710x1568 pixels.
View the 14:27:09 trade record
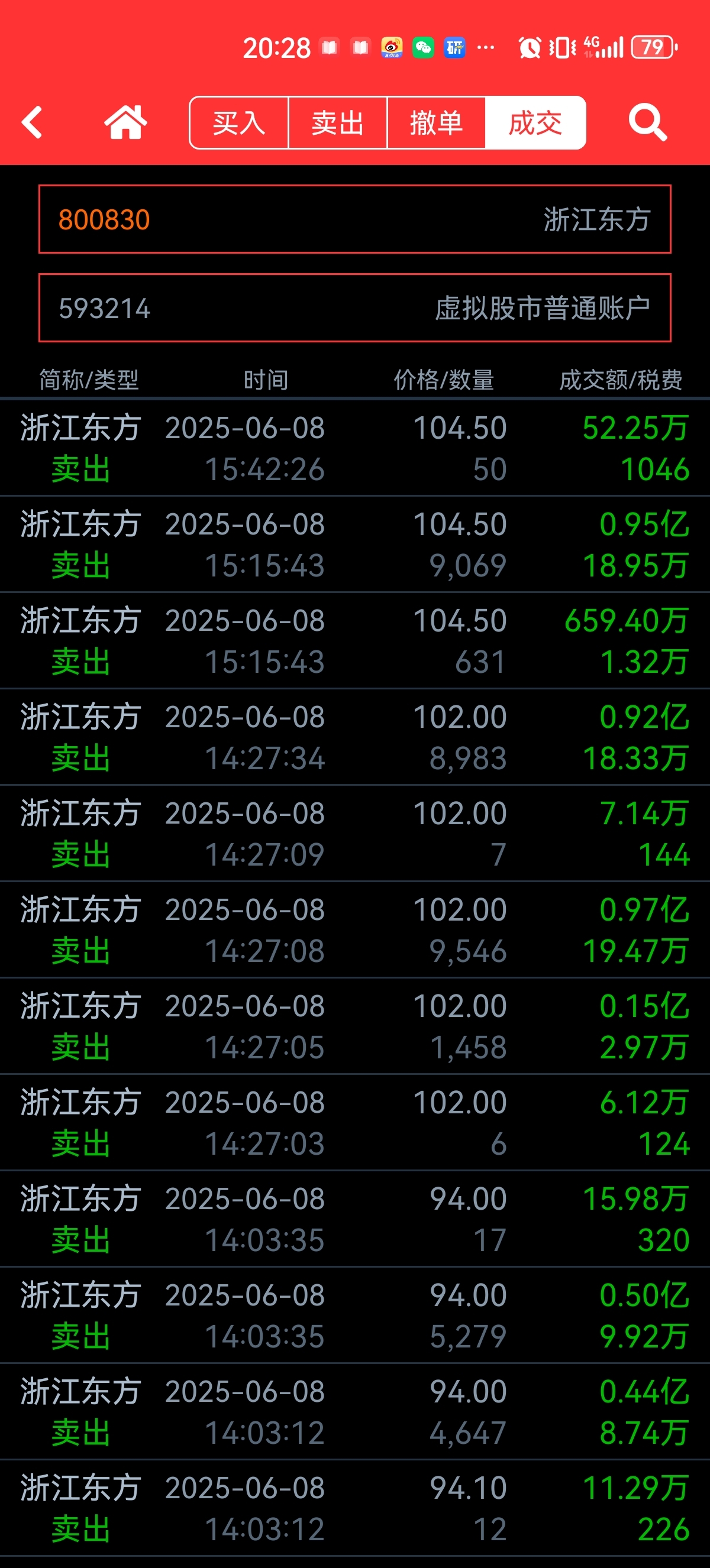[x=355, y=833]
